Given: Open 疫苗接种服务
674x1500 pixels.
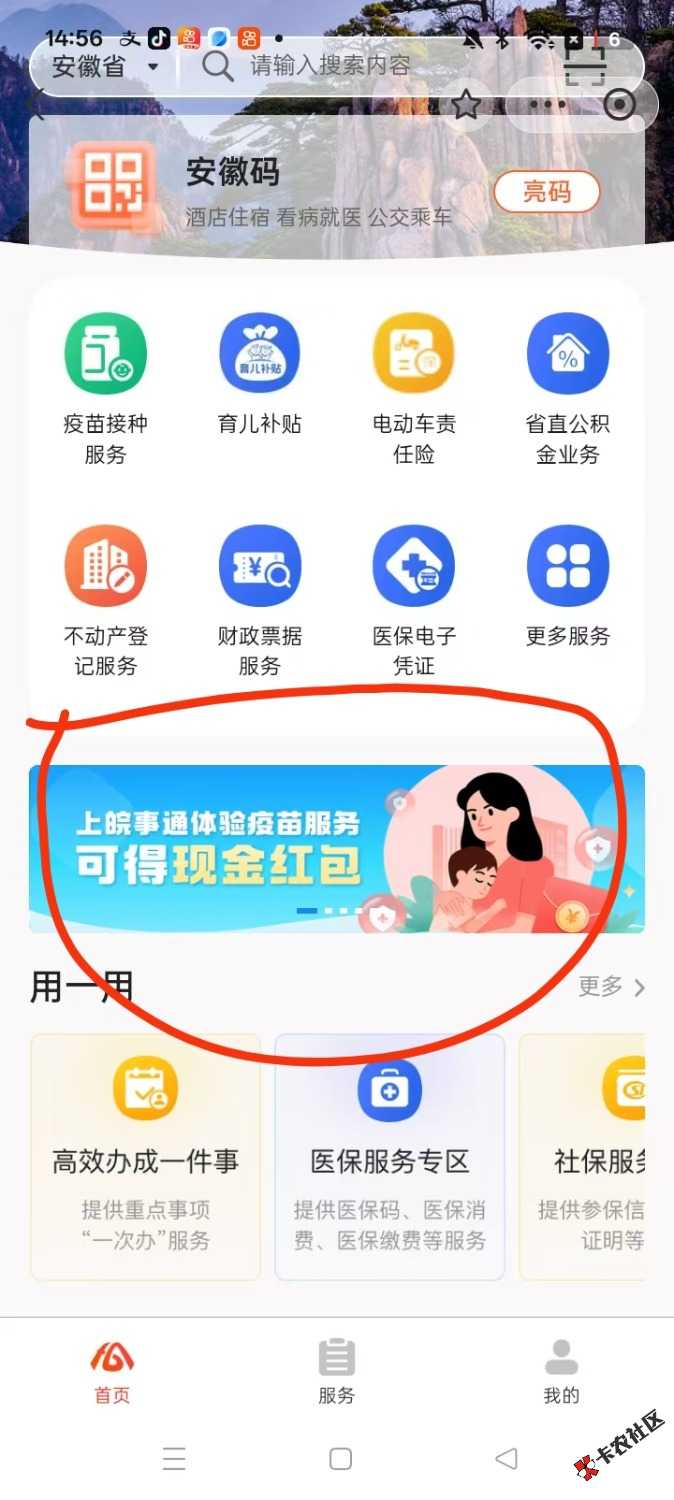Looking at the screenshot, I should tap(105, 388).
